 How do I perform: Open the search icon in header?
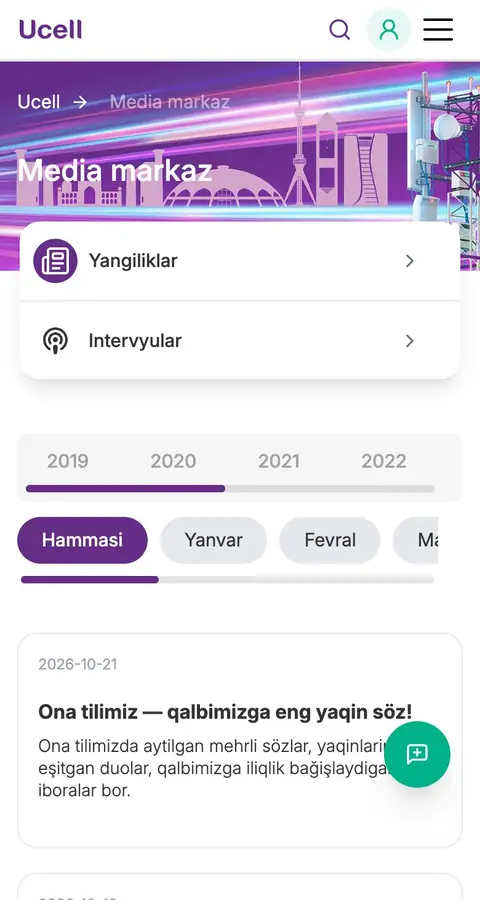point(339,29)
